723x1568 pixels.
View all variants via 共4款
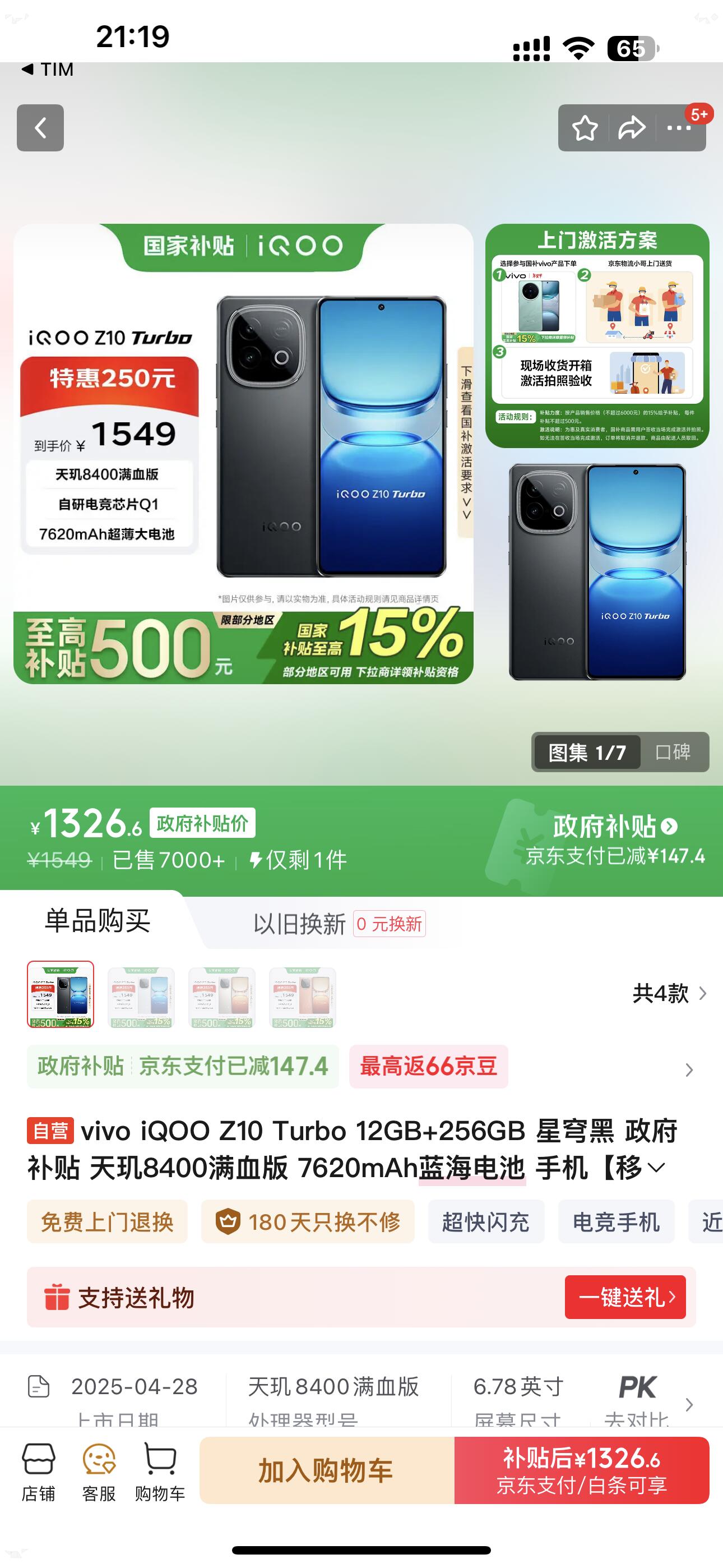click(x=669, y=993)
